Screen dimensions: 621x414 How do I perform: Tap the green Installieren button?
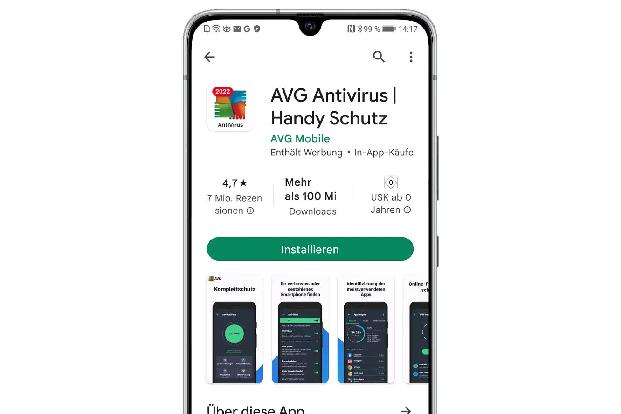coord(310,249)
